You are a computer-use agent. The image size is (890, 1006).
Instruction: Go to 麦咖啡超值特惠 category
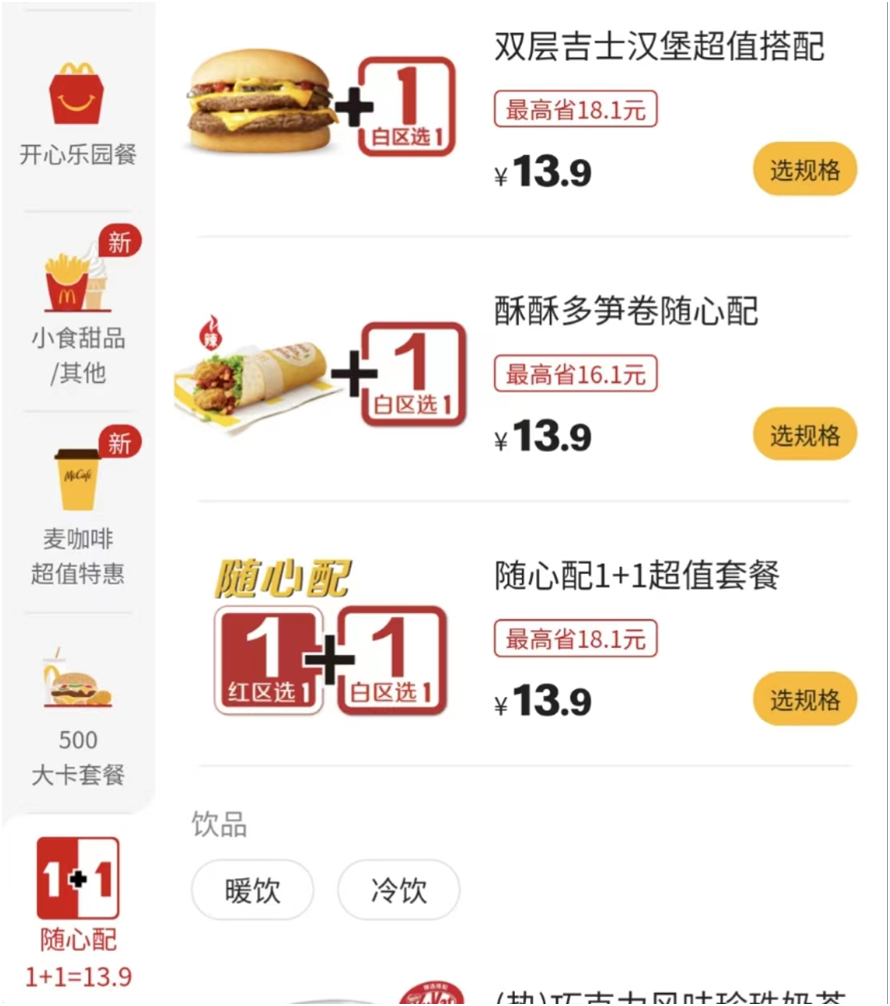[x=77, y=510]
